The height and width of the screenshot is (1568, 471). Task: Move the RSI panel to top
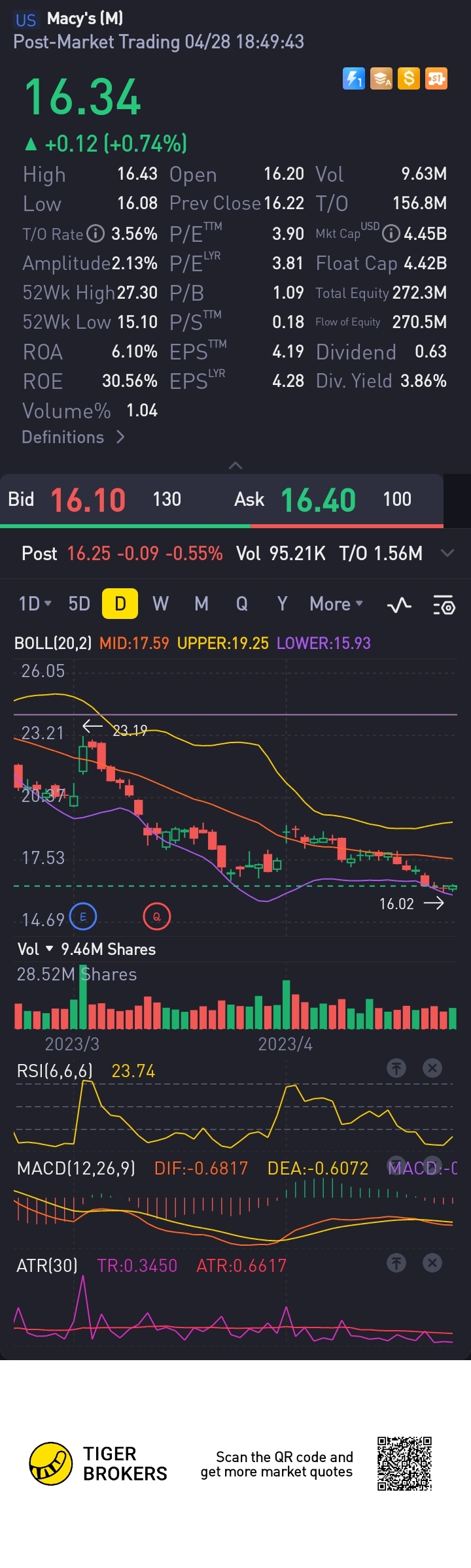click(396, 1068)
